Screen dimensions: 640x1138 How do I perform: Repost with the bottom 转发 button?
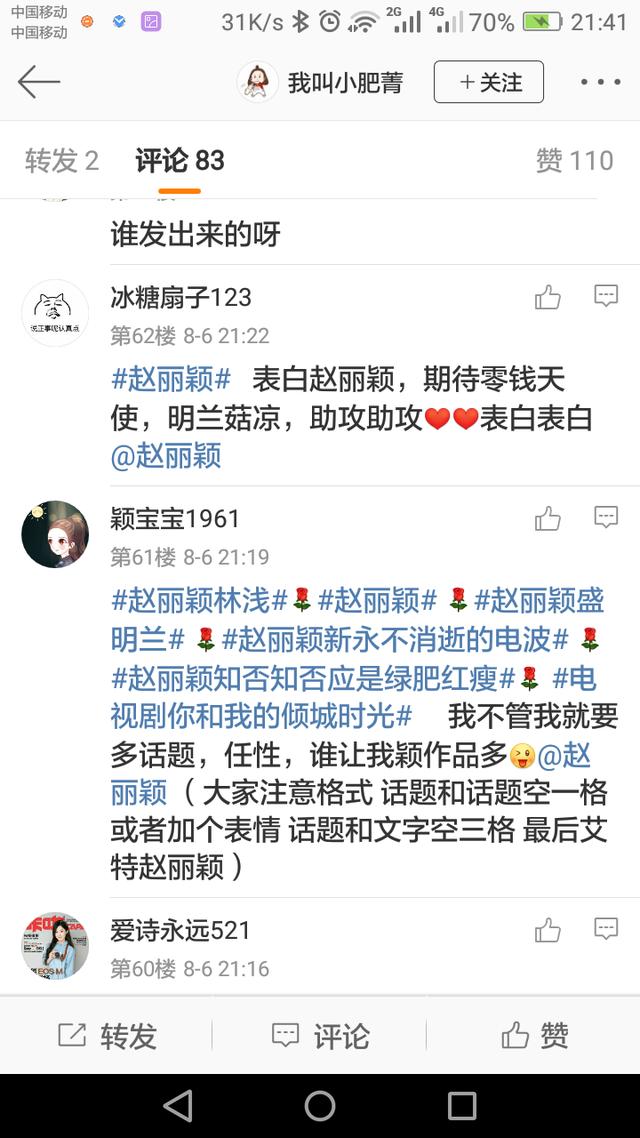coord(108,1036)
